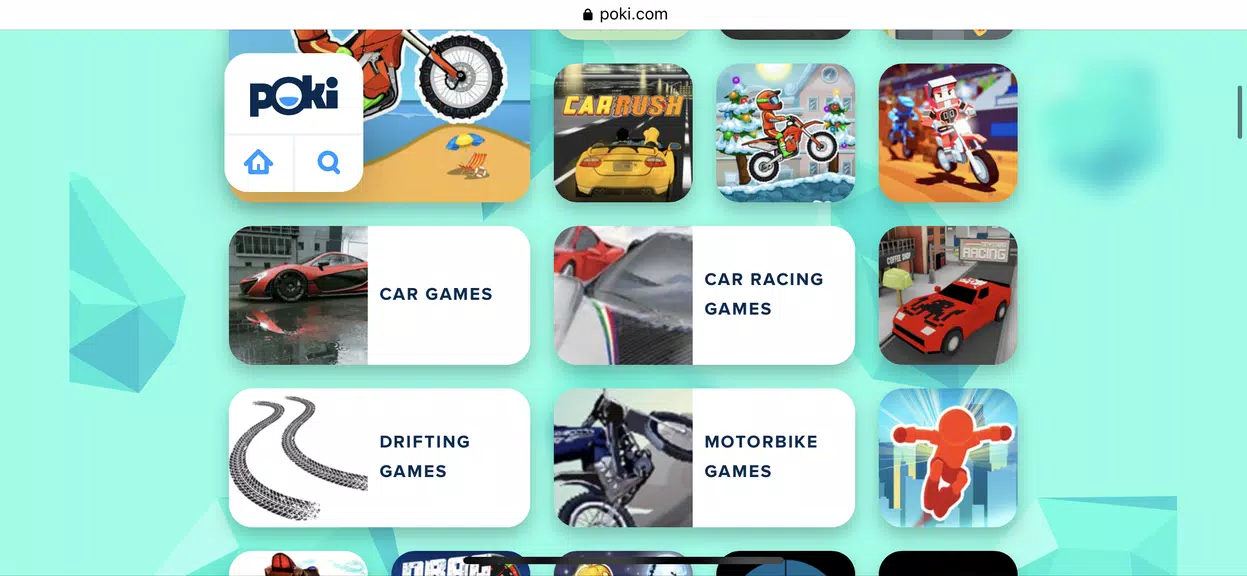Open the blocky red car Racing game
This screenshot has height=576, width=1247.
947,295
